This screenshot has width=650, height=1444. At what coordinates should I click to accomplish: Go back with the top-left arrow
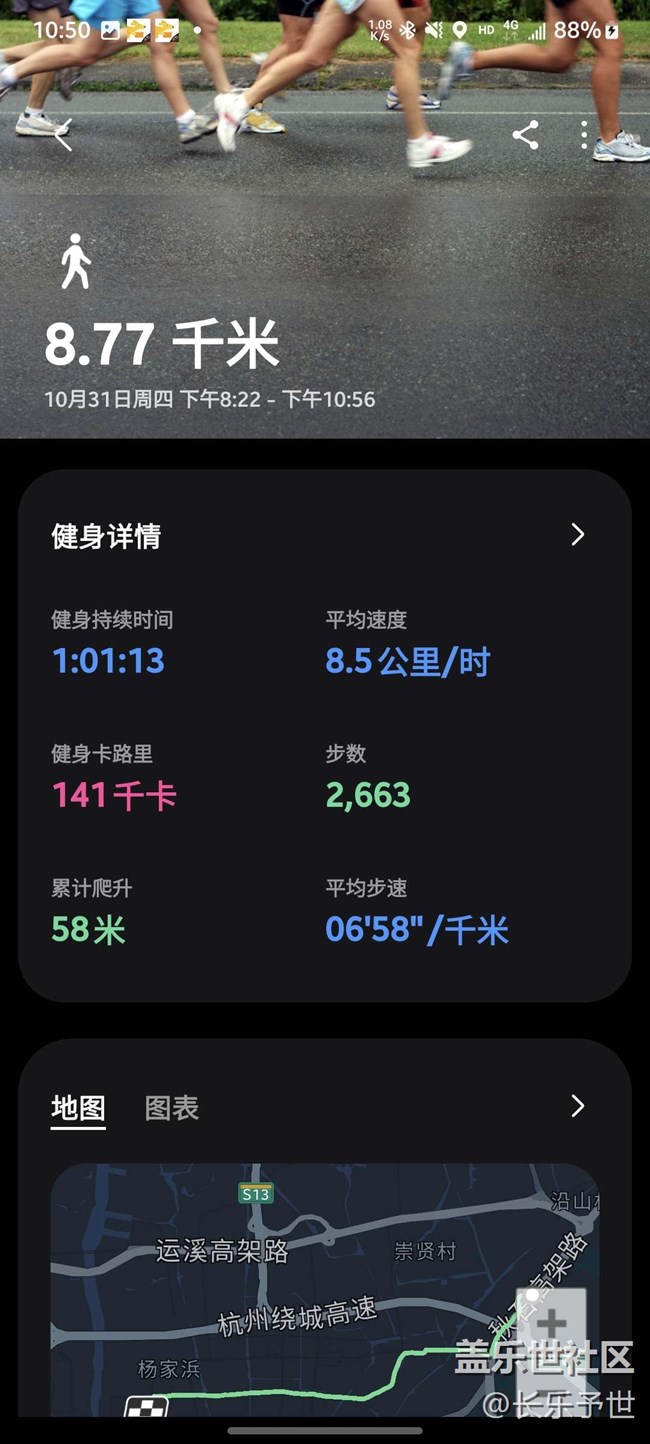click(63, 134)
